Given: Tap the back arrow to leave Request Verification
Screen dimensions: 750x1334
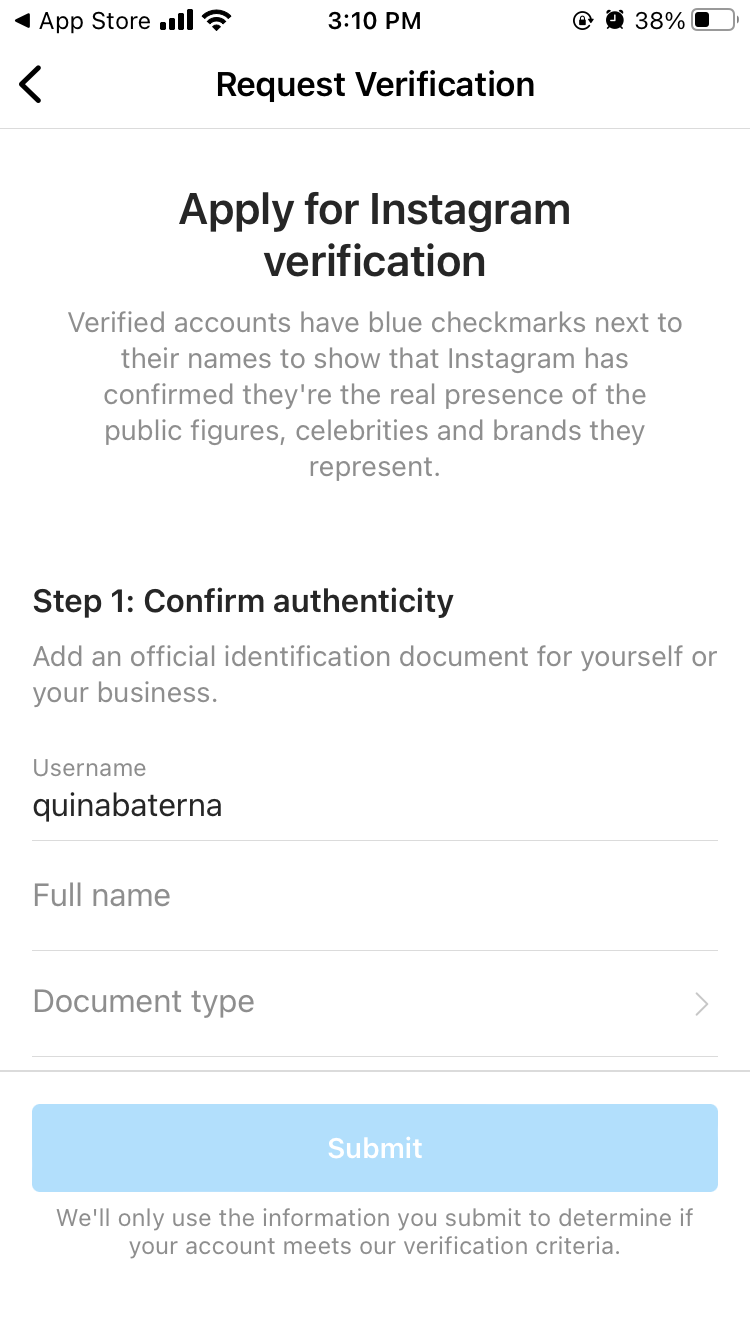Looking at the screenshot, I should pos(30,84).
